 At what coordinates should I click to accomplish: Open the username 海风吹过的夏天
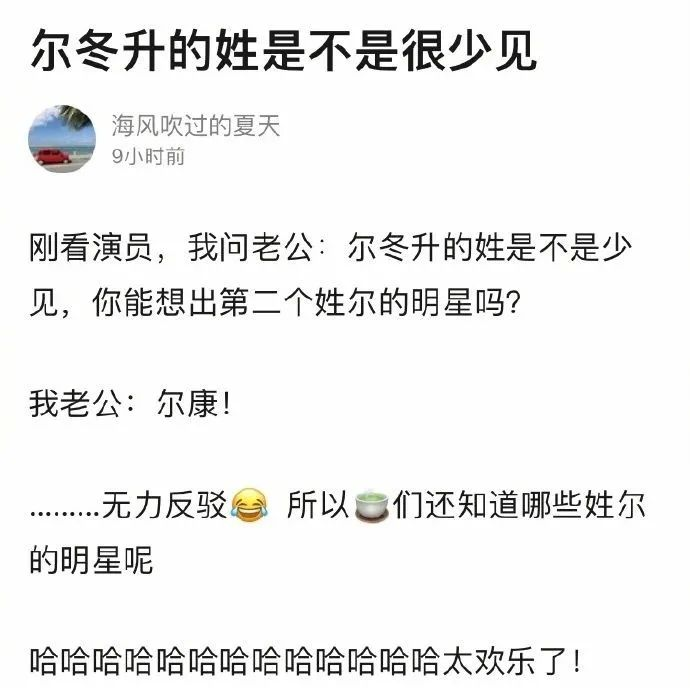(x=195, y=125)
